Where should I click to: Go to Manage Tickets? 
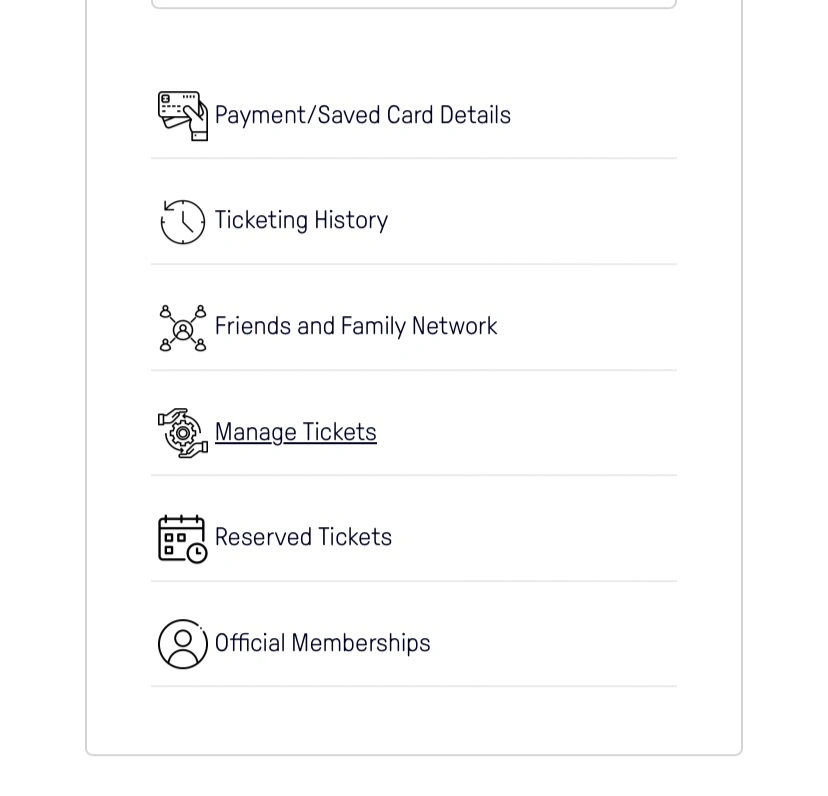295,432
